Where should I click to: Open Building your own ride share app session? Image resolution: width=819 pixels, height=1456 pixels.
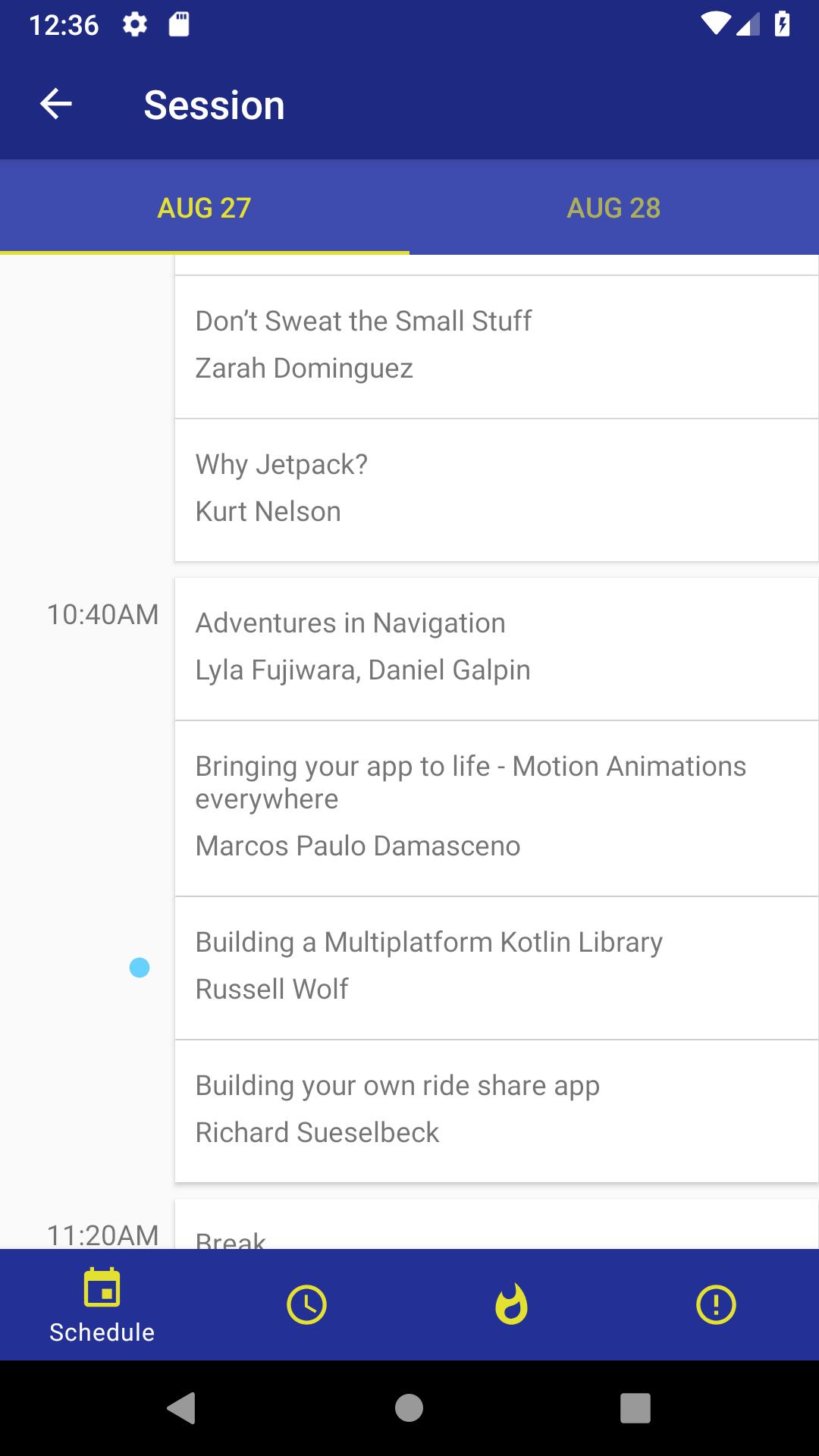[496, 1108]
